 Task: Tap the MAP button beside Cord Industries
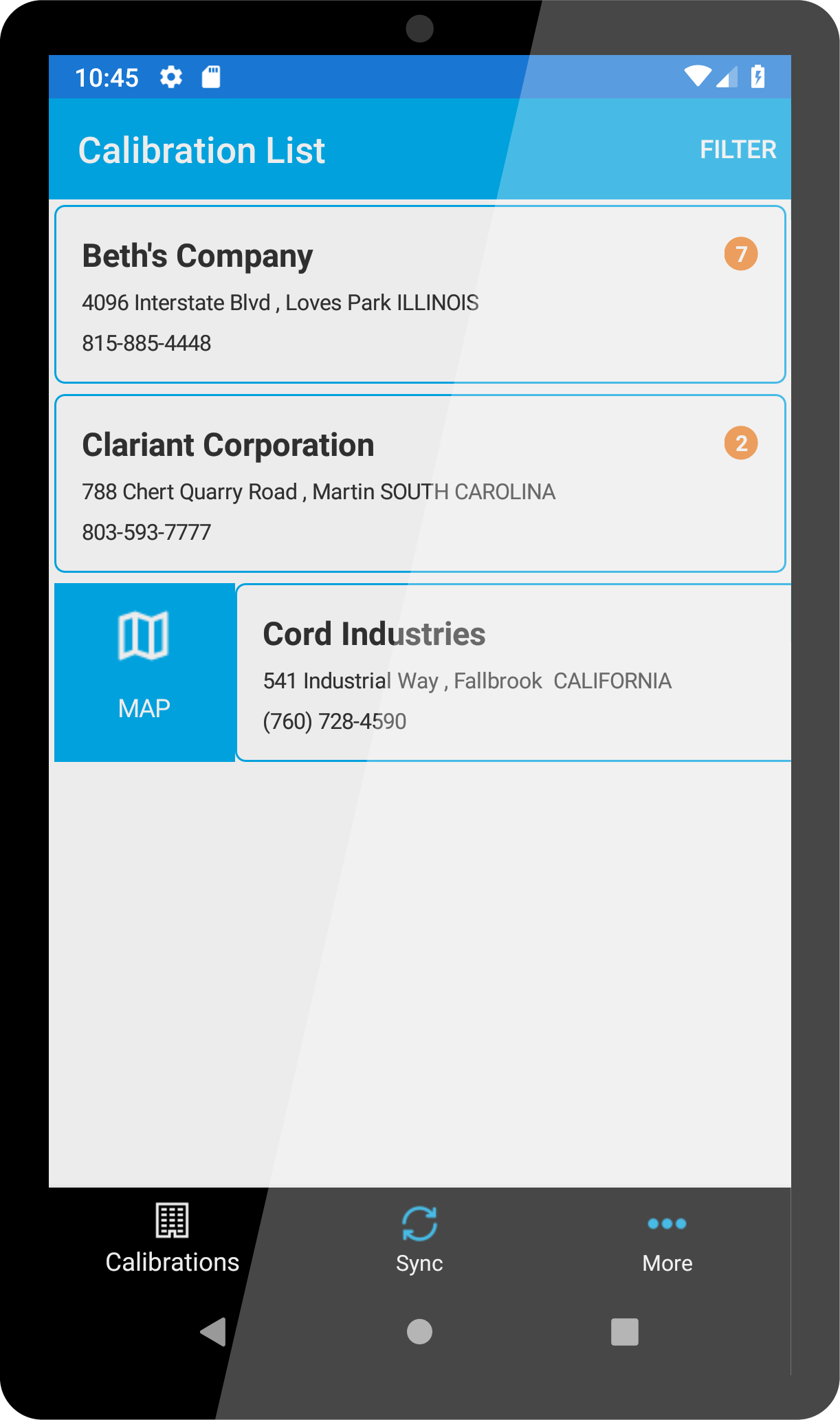[144, 673]
